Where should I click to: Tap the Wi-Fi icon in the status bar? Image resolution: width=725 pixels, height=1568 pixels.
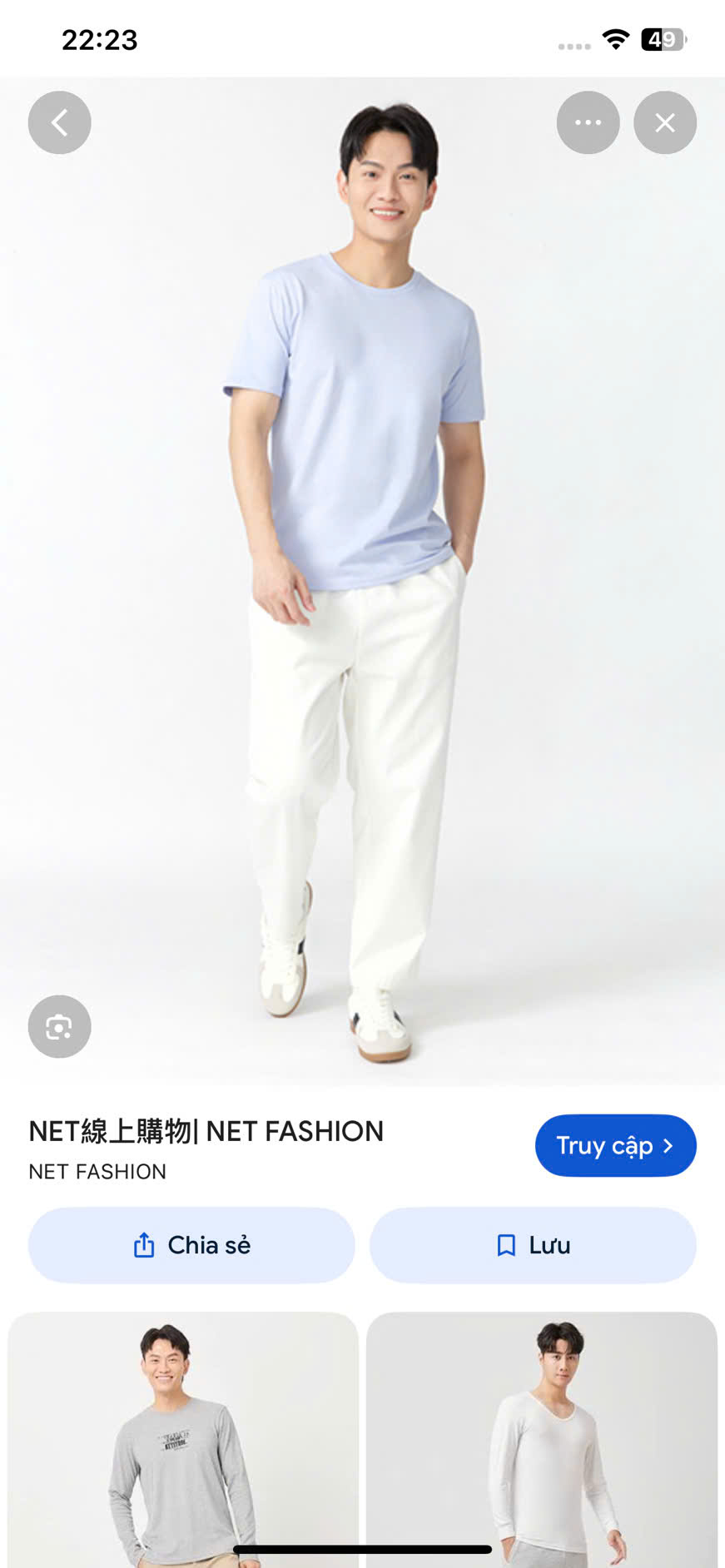(616, 39)
